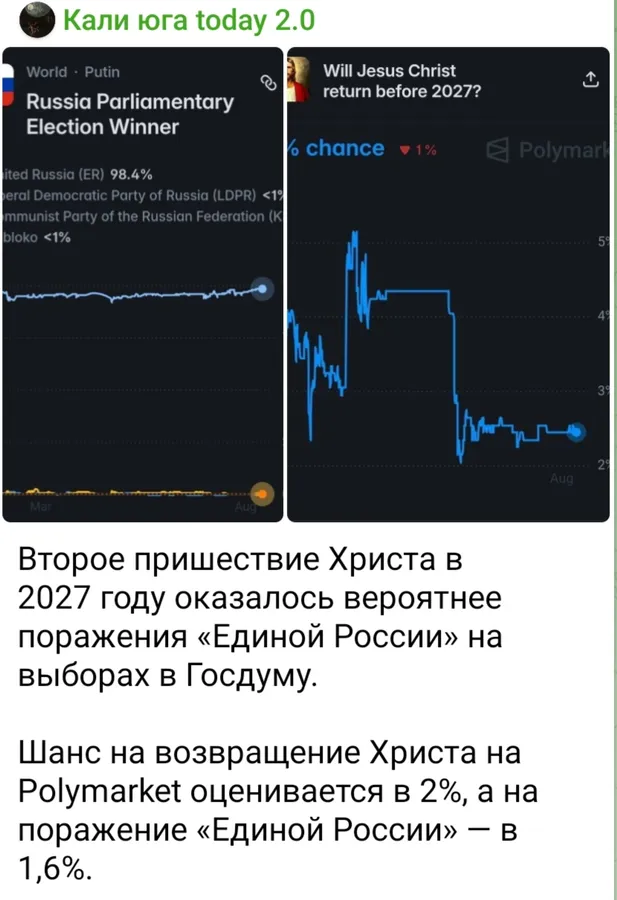Open the Кали юга today 2.0 channel
The image size is (617, 900).
[188, 20]
